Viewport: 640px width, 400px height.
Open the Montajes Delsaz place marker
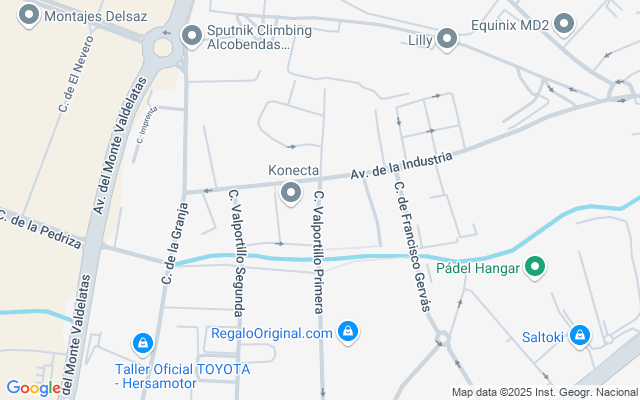click(x=29, y=16)
